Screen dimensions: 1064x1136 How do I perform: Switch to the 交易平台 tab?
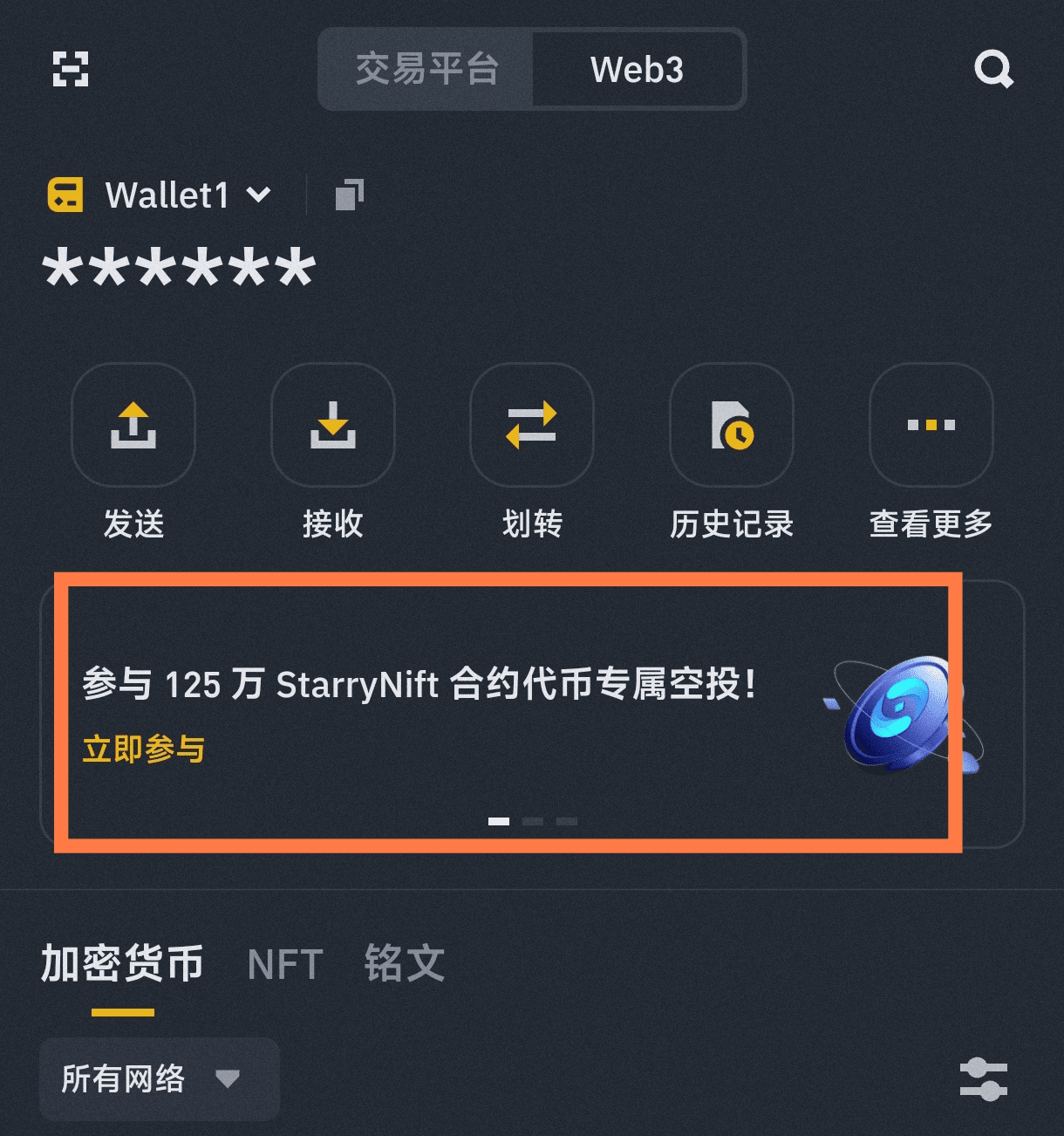click(426, 69)
